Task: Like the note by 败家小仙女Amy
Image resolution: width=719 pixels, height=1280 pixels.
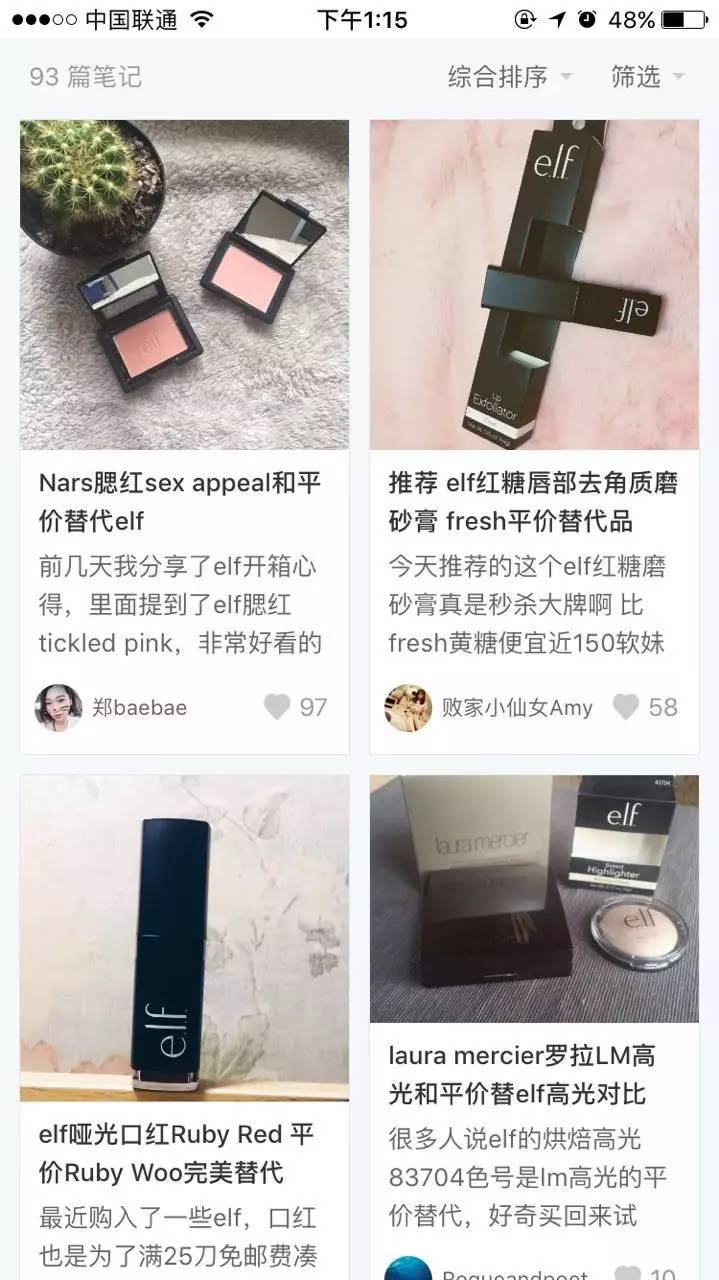Action: (x=626, y=707)
